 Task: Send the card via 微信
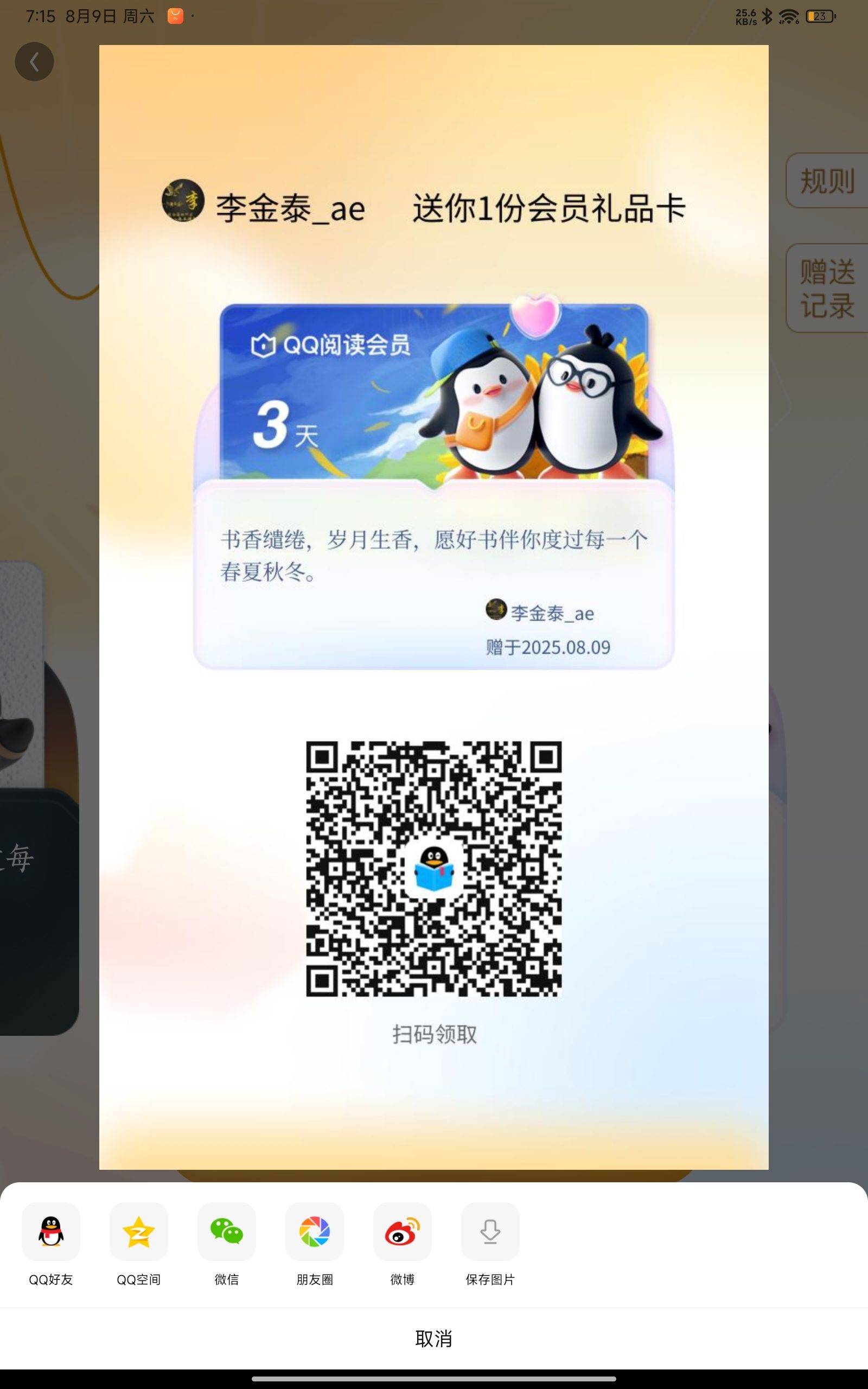(x=227, y=1243)
